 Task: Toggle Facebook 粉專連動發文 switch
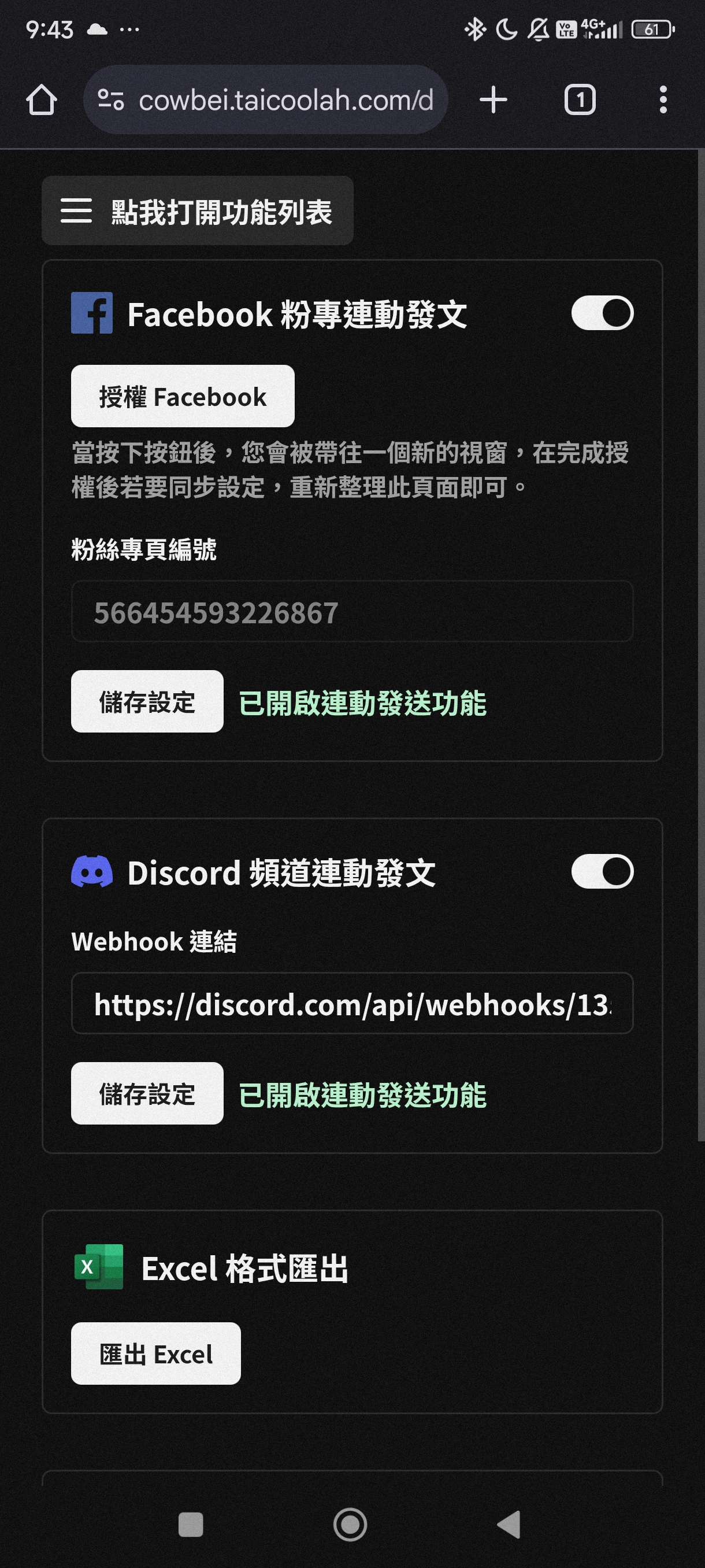602,313
